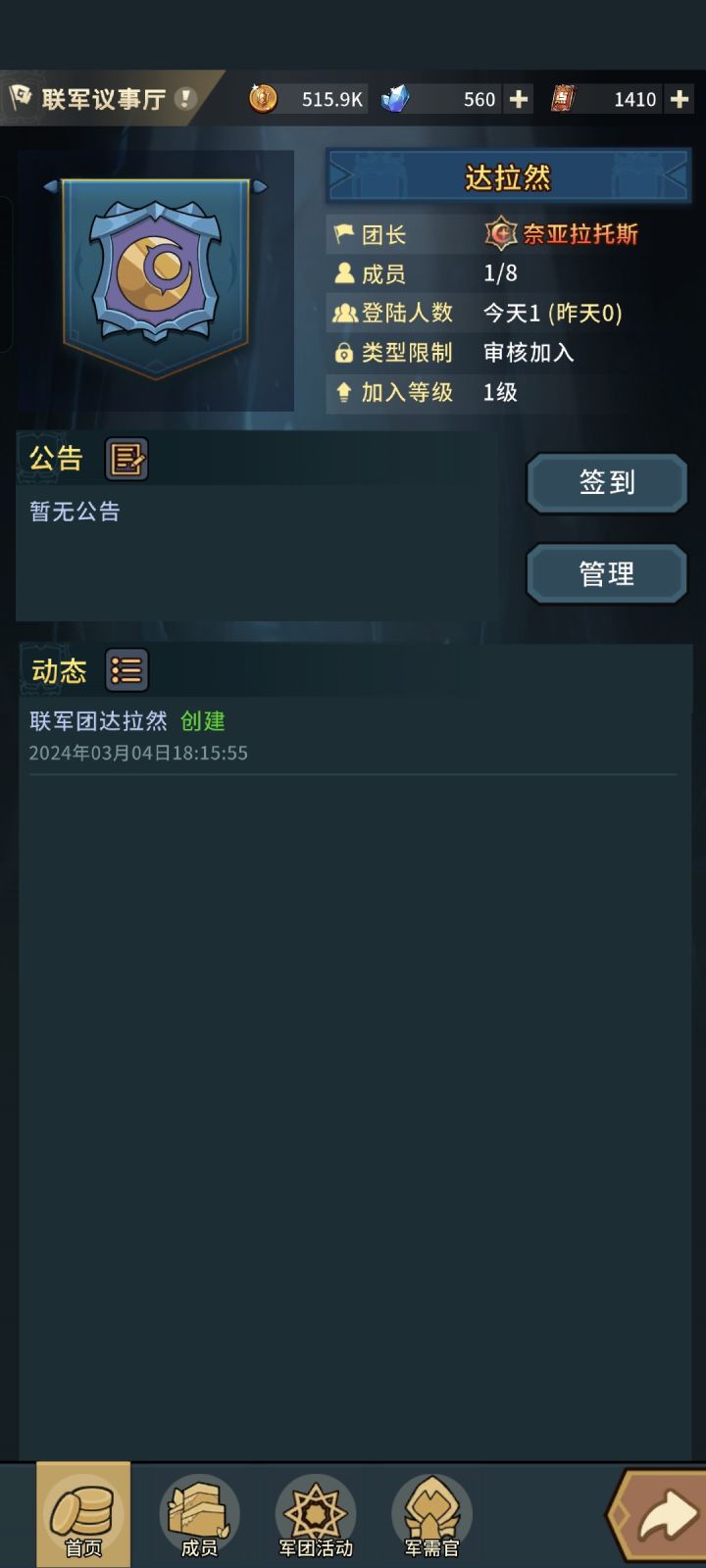Open the 军团活动 guild activities icon
This screenshot has height=1568, width=706.
tap(314, 1514)
